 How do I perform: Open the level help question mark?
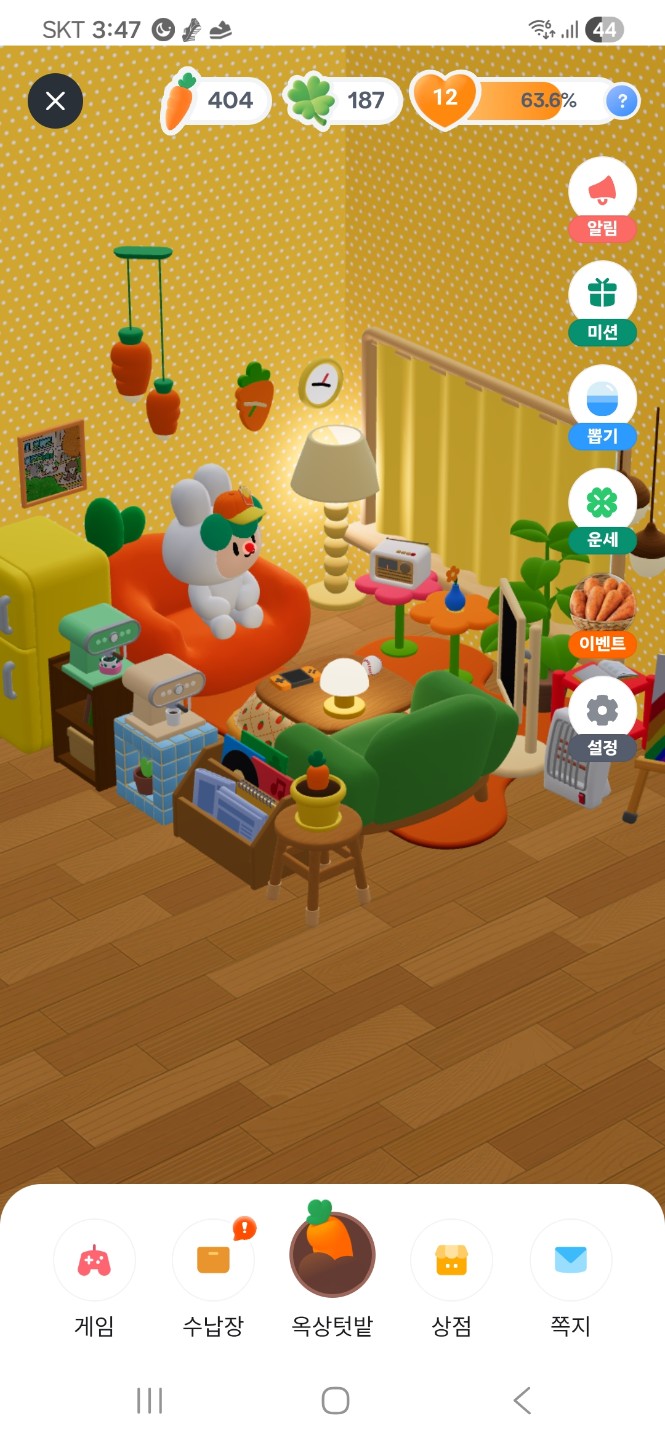tap(622, 101)
